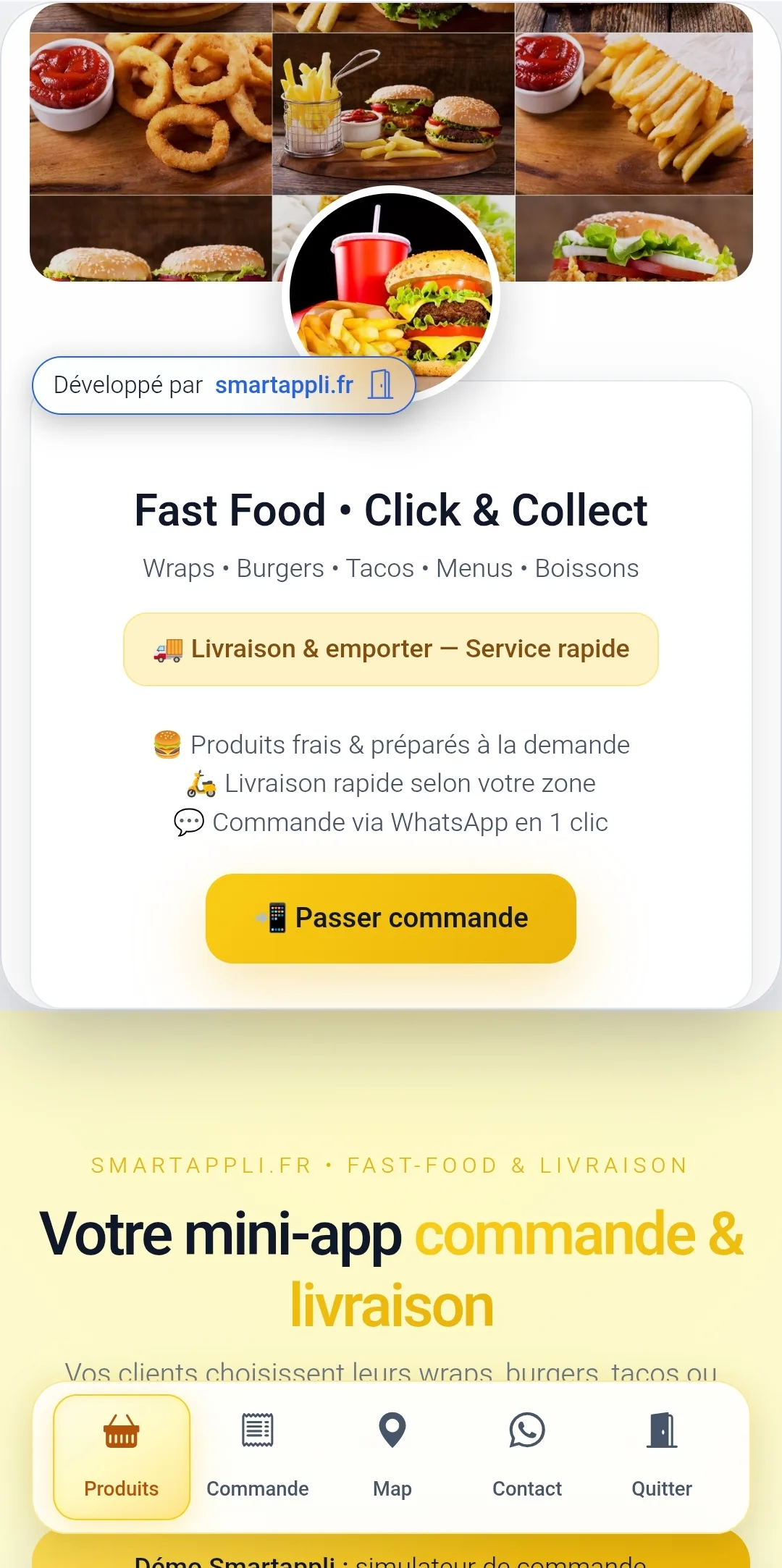Click the Livraison & emporter banner

tap(391, 649)
